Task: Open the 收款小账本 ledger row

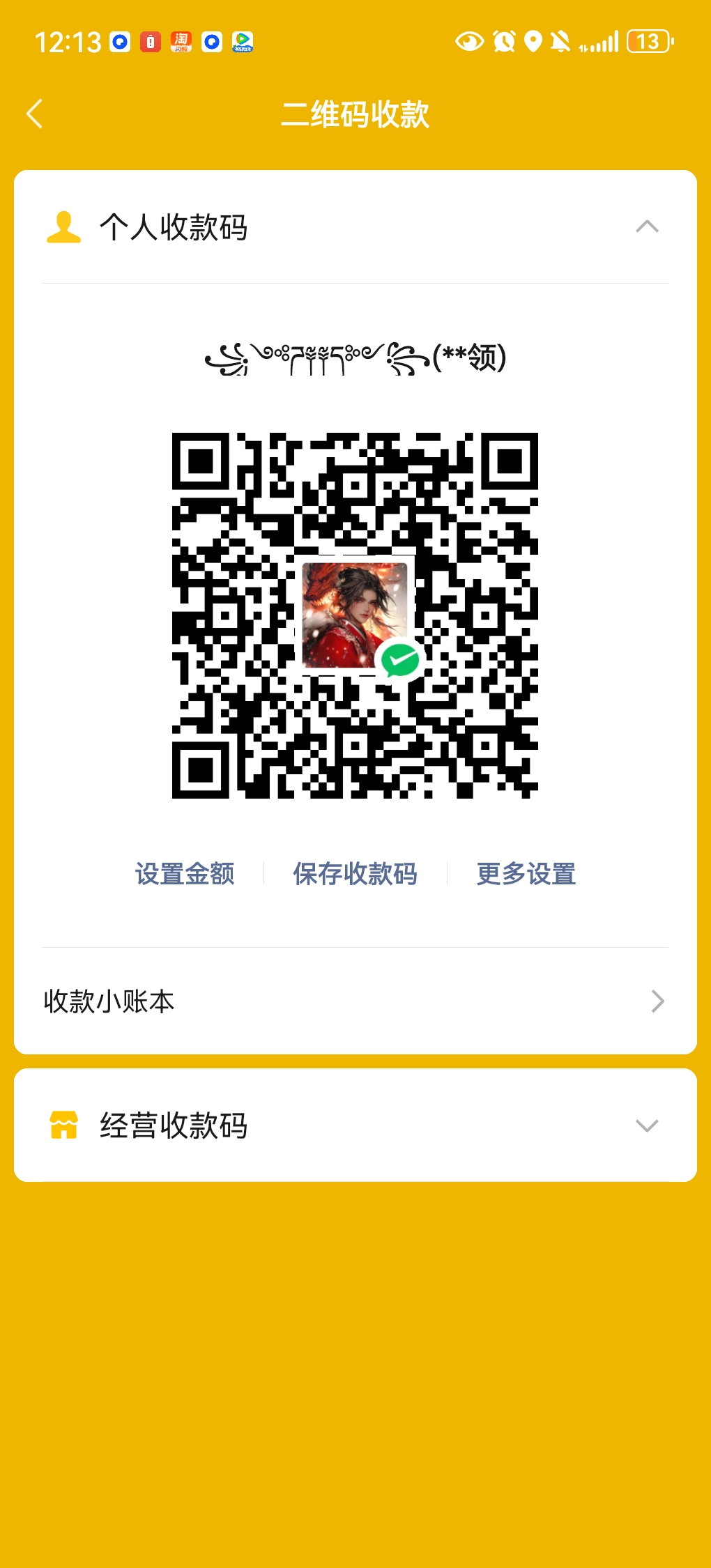Action: click(355, 1001)
